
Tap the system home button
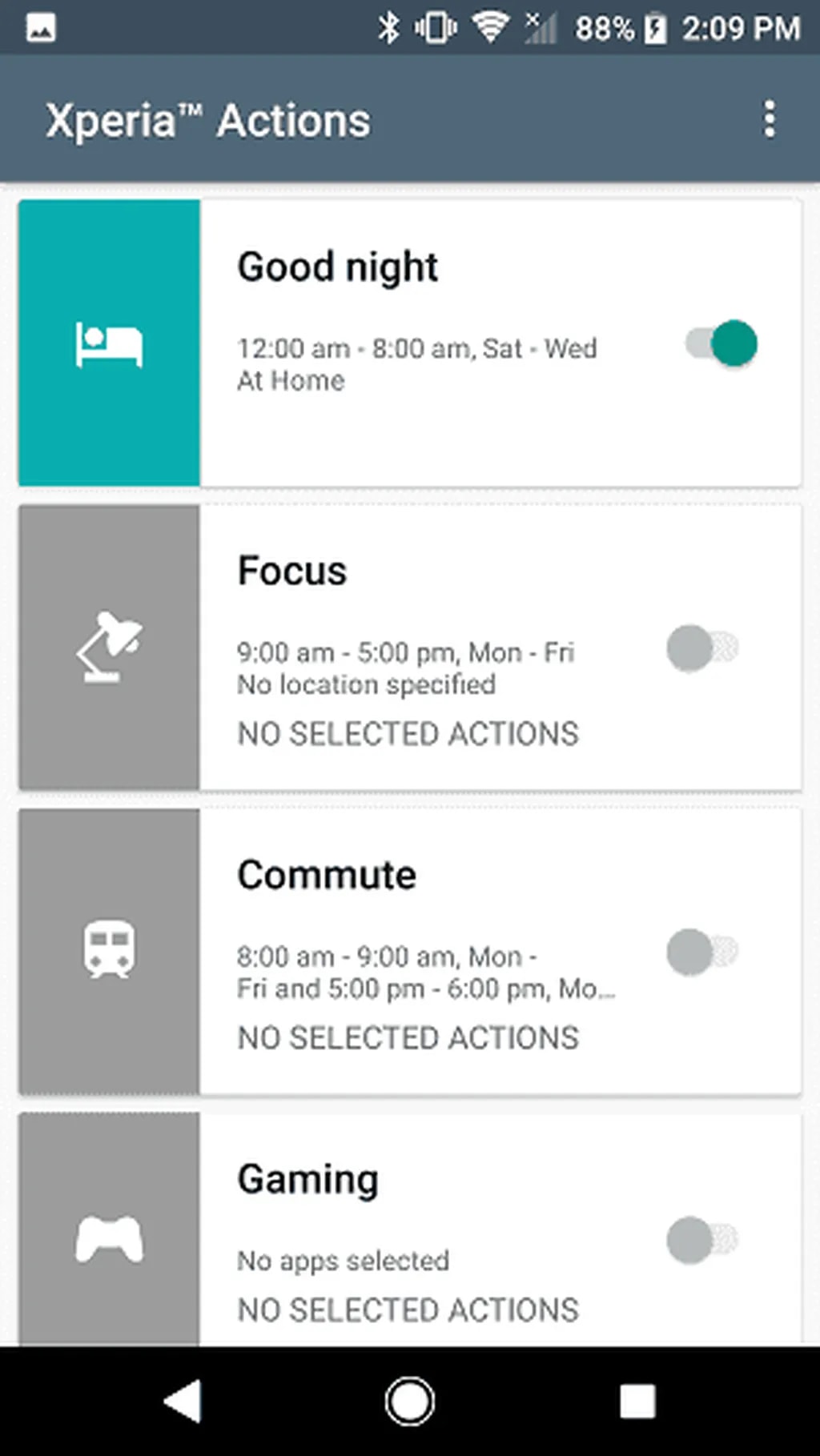pyautogui.click(x=410, y=1402)
